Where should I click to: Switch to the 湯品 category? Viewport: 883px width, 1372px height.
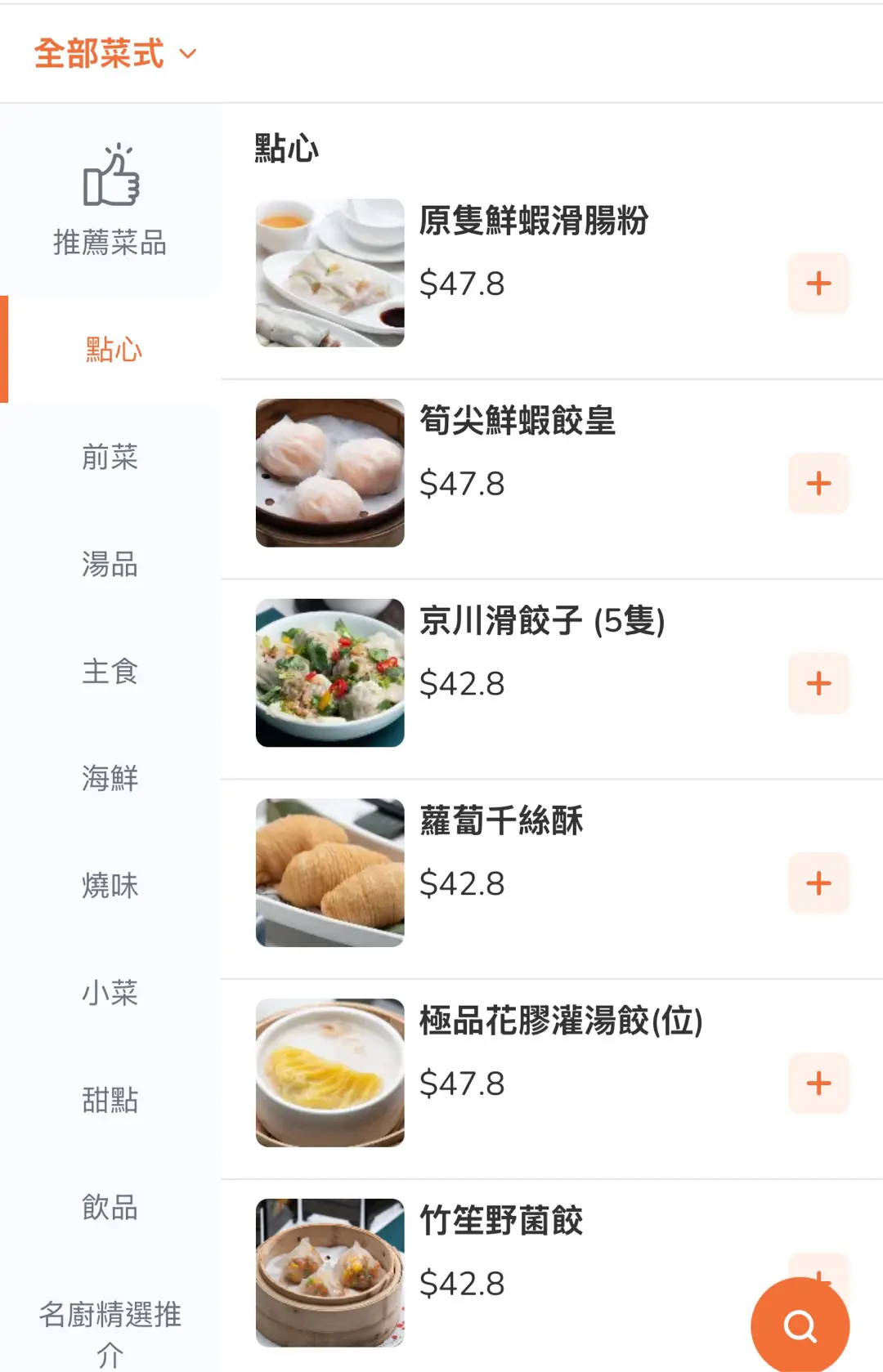point(110,564)
